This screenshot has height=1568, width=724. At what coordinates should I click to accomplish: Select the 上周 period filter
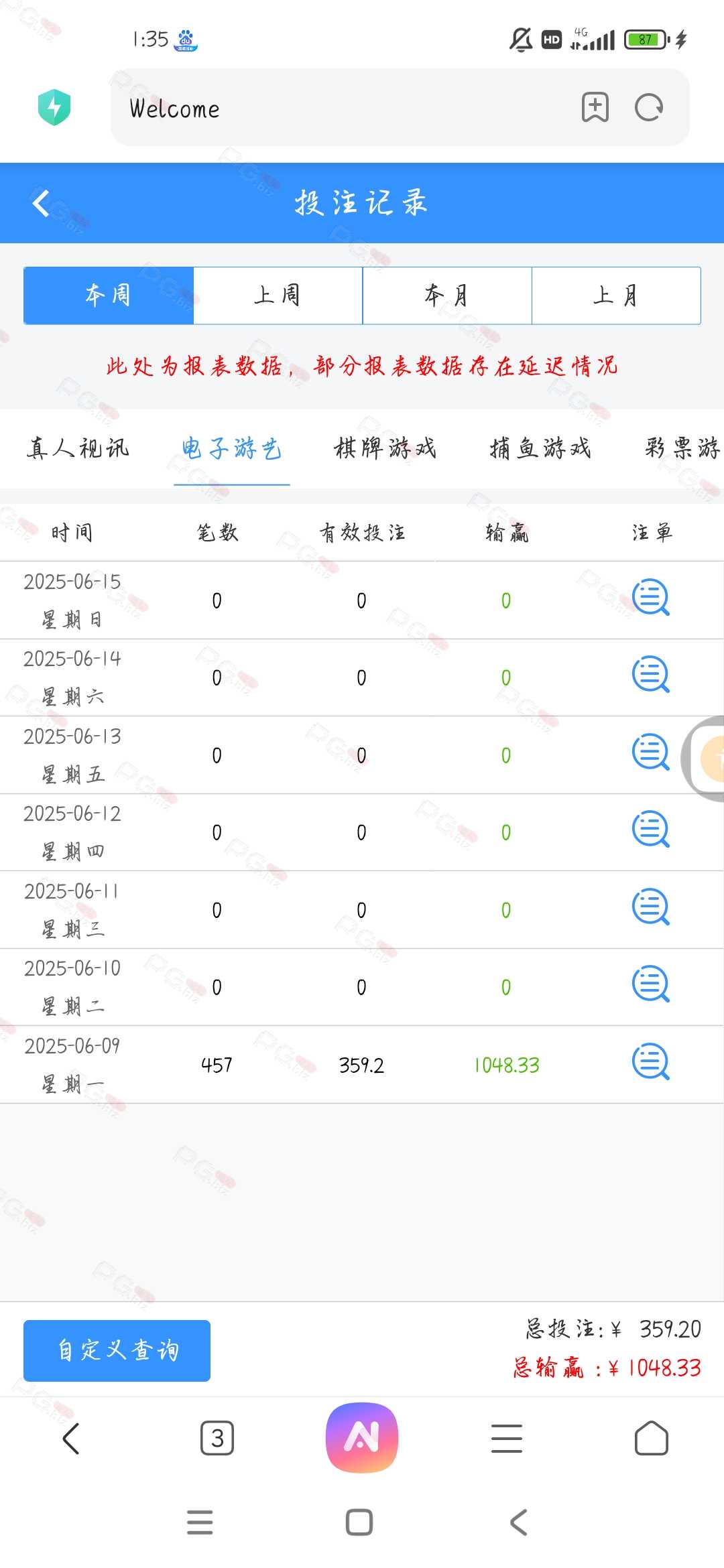tap(278, 296)
